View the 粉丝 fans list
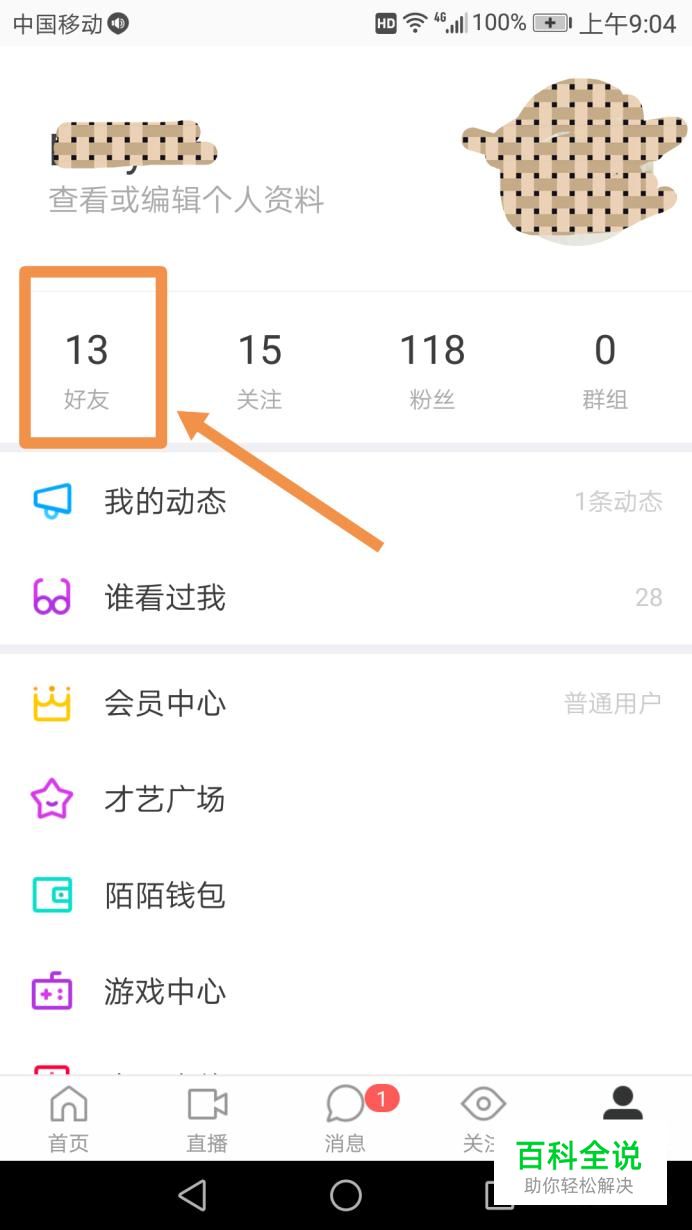 pyautogui.click(x=432, y=370)
